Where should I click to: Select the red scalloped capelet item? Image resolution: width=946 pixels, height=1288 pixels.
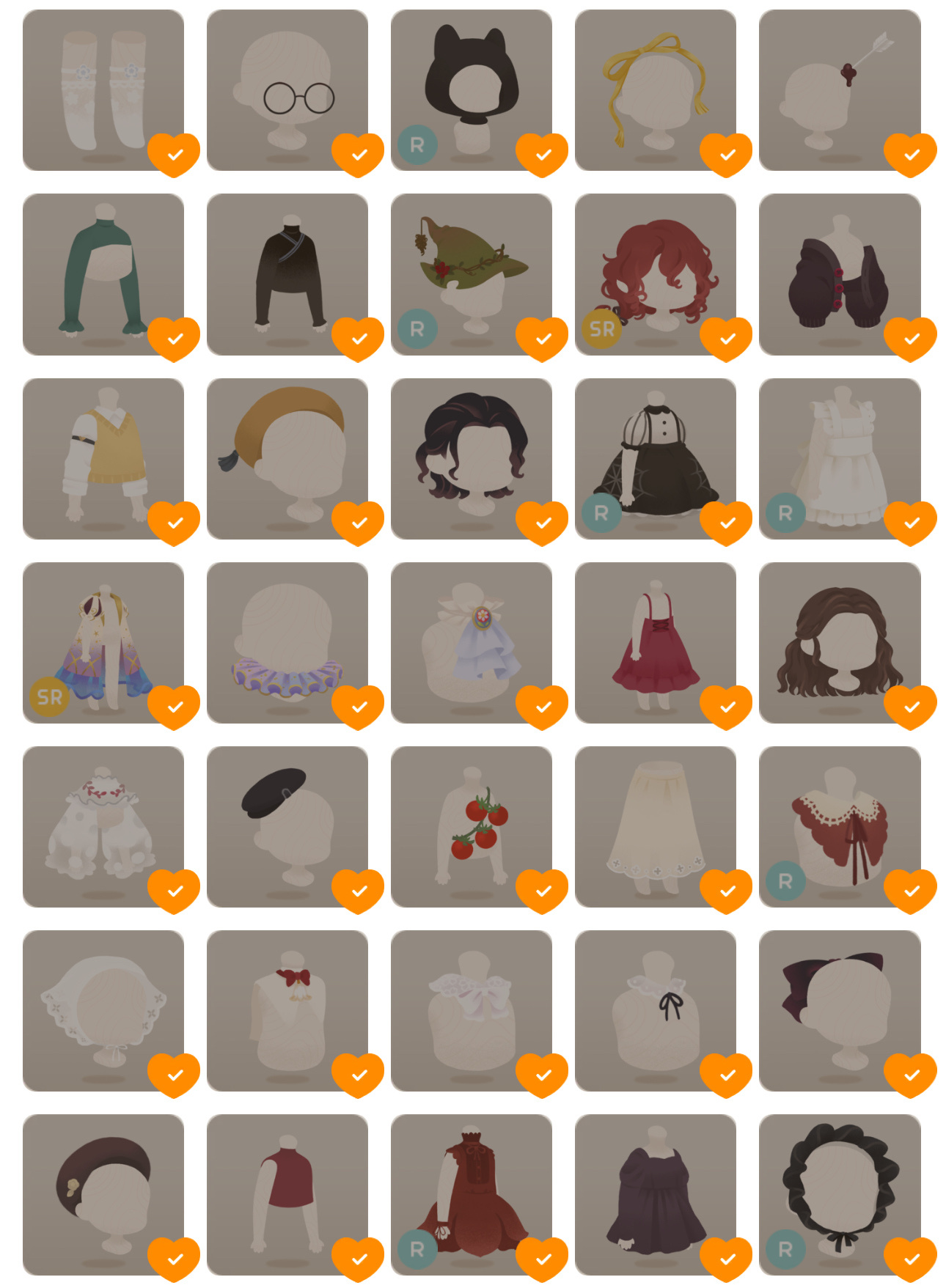pyautogui.click(x=839, y=826)
